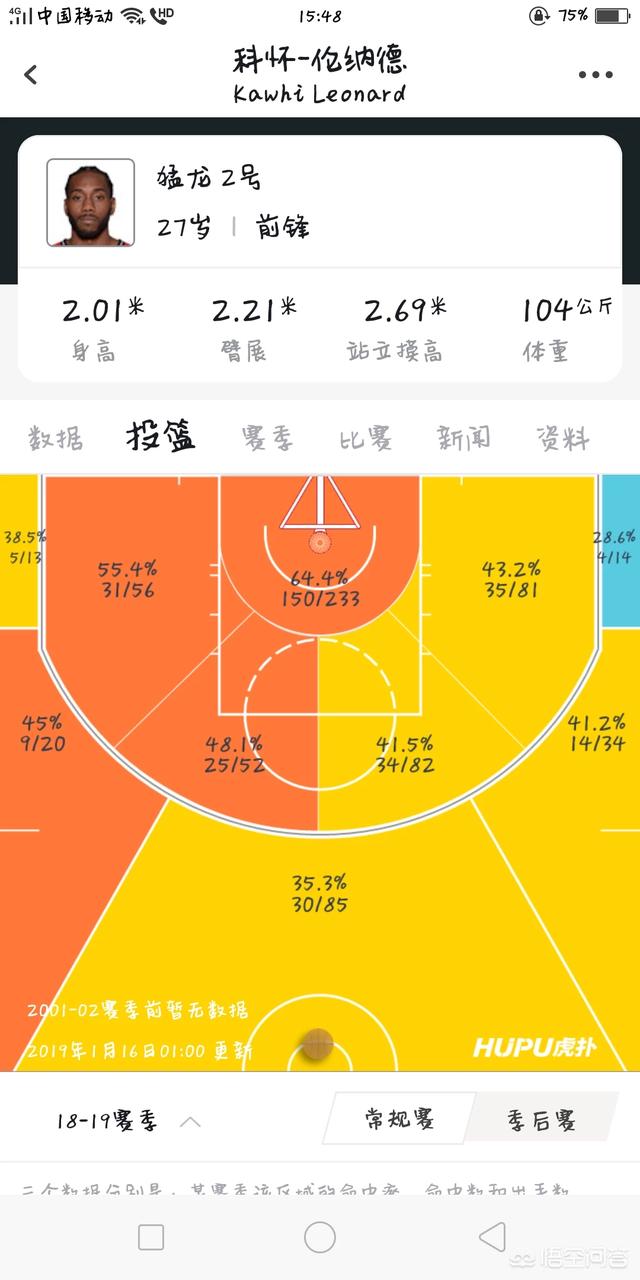Switch to the 数据 tab
This screenshot has width=640, height=1280.
coord(56,438)
